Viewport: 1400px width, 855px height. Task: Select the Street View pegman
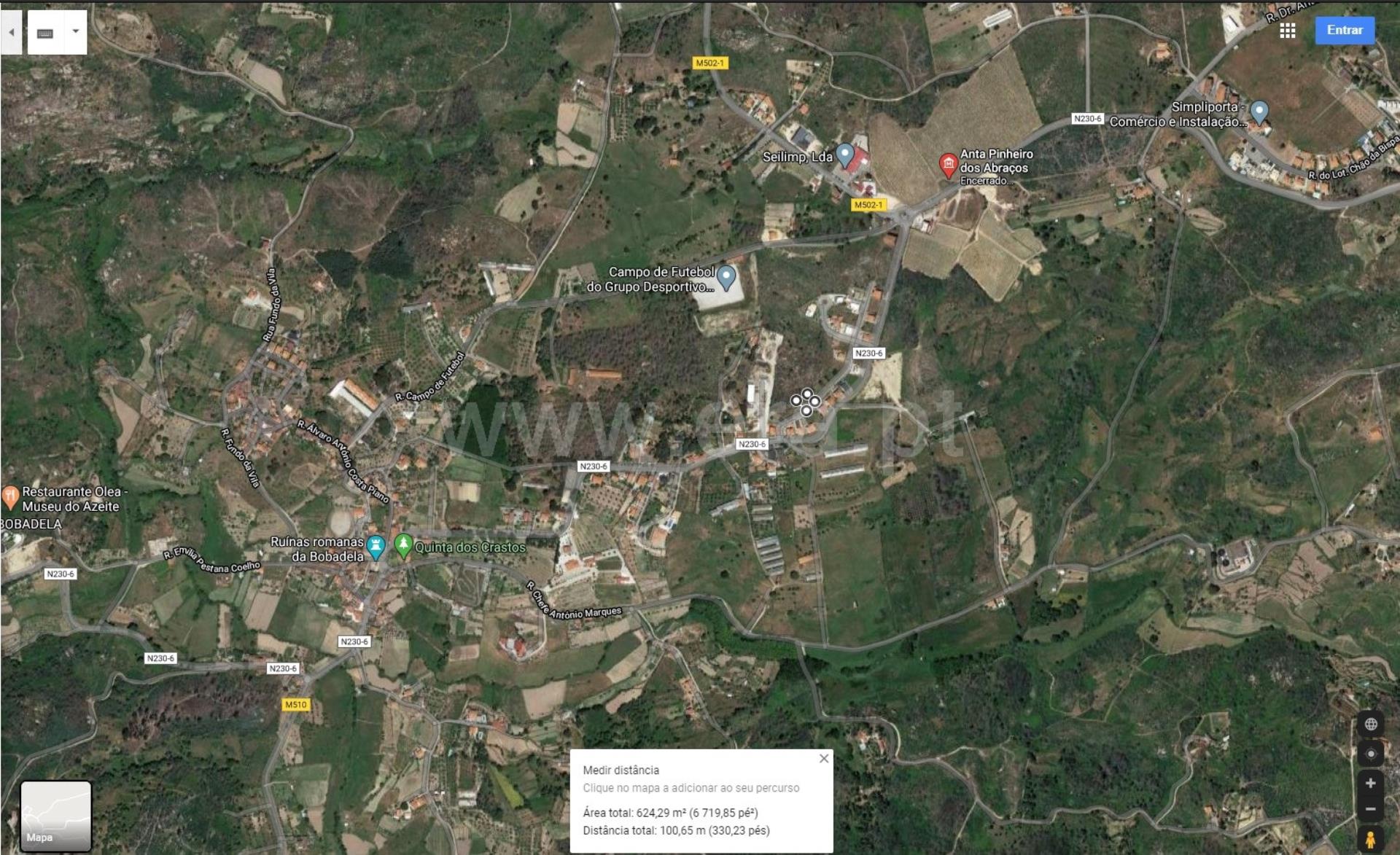pyautogui.click(x=1370, y=839)
